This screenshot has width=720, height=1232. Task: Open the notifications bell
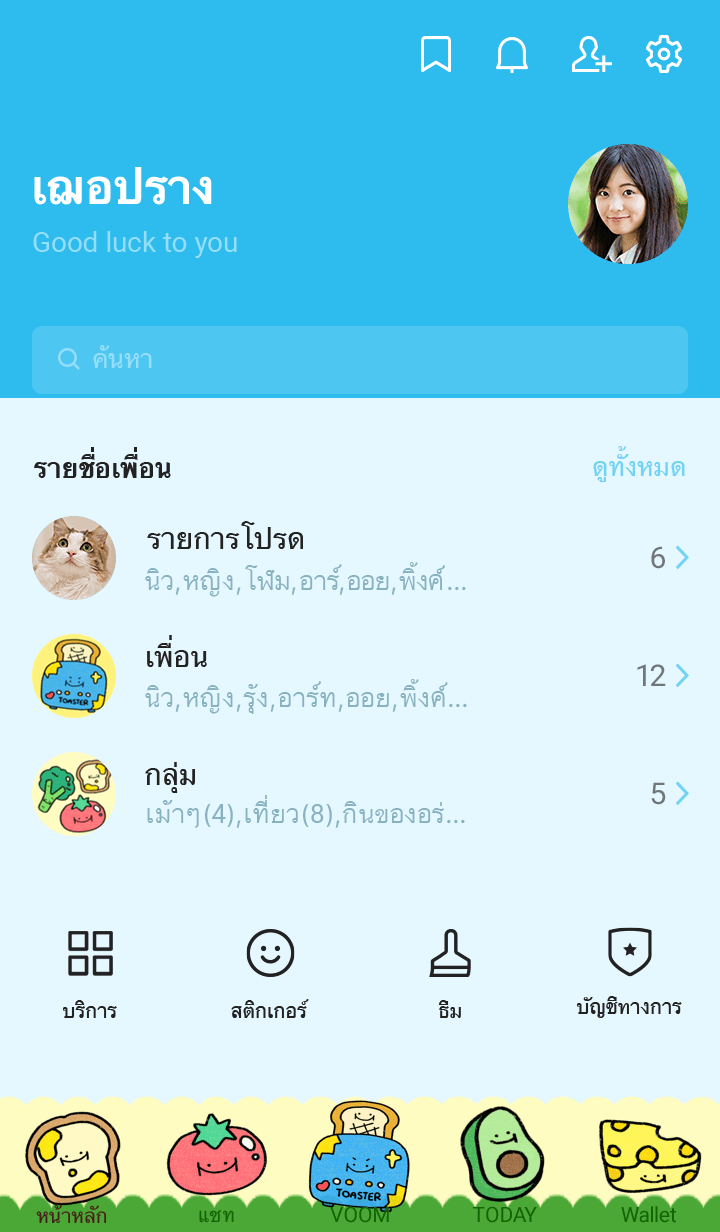(x=512, y=55)
